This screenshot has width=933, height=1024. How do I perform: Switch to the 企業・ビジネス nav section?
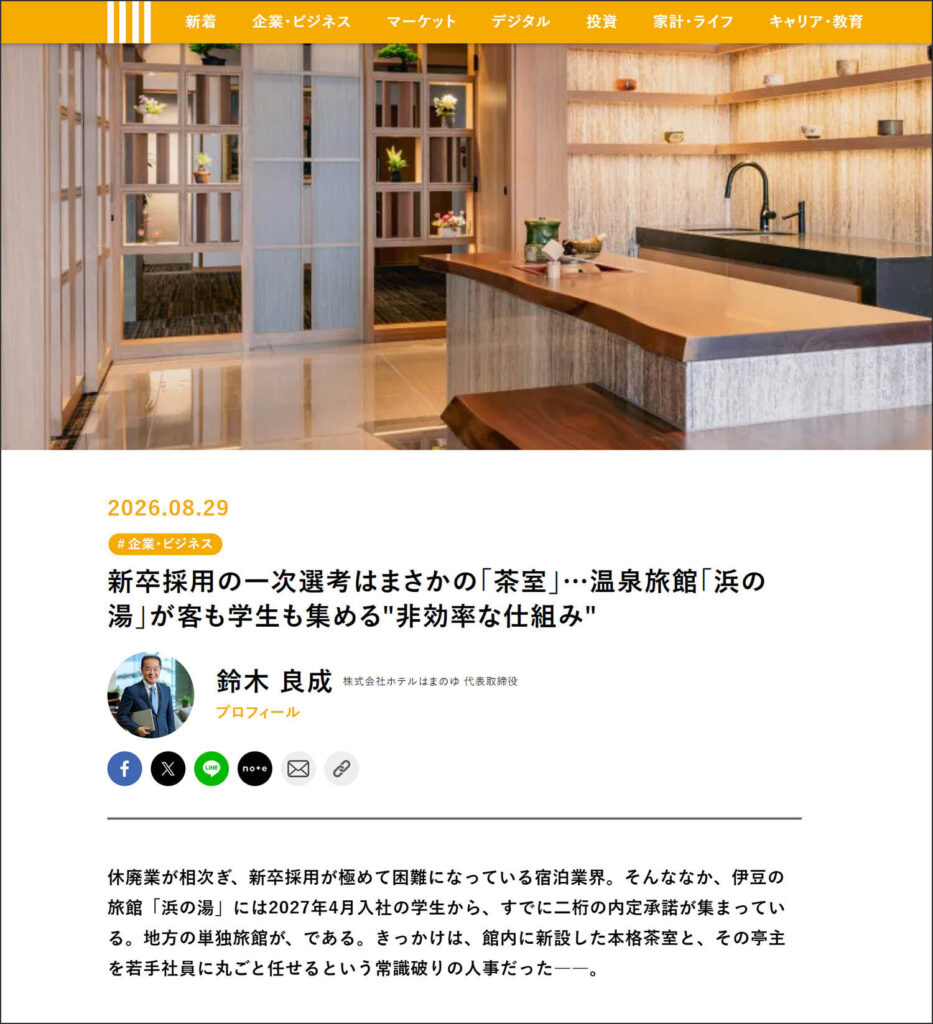(301, 22)
